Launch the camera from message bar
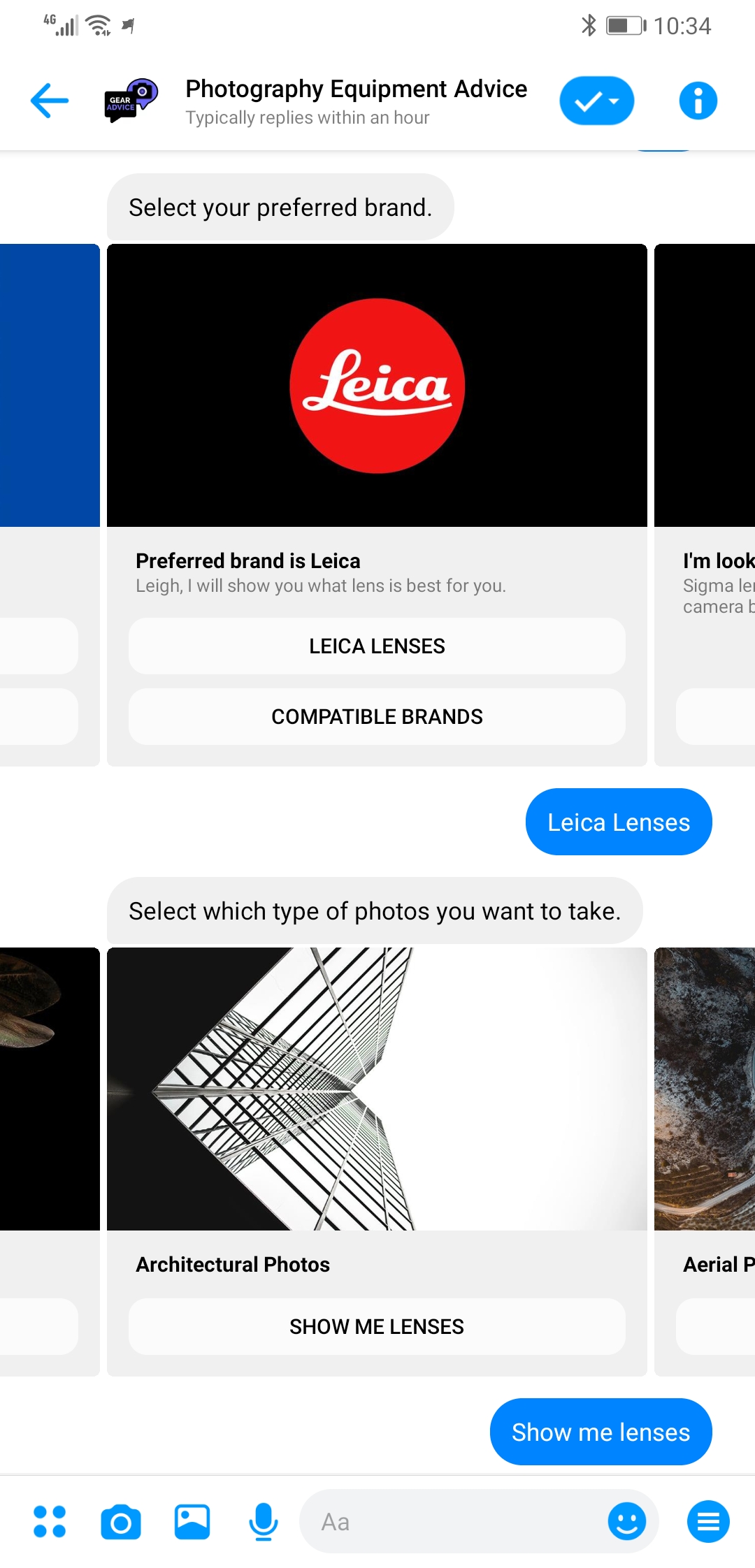Screen dimensions: 755x1568 tap(121, 1521)
